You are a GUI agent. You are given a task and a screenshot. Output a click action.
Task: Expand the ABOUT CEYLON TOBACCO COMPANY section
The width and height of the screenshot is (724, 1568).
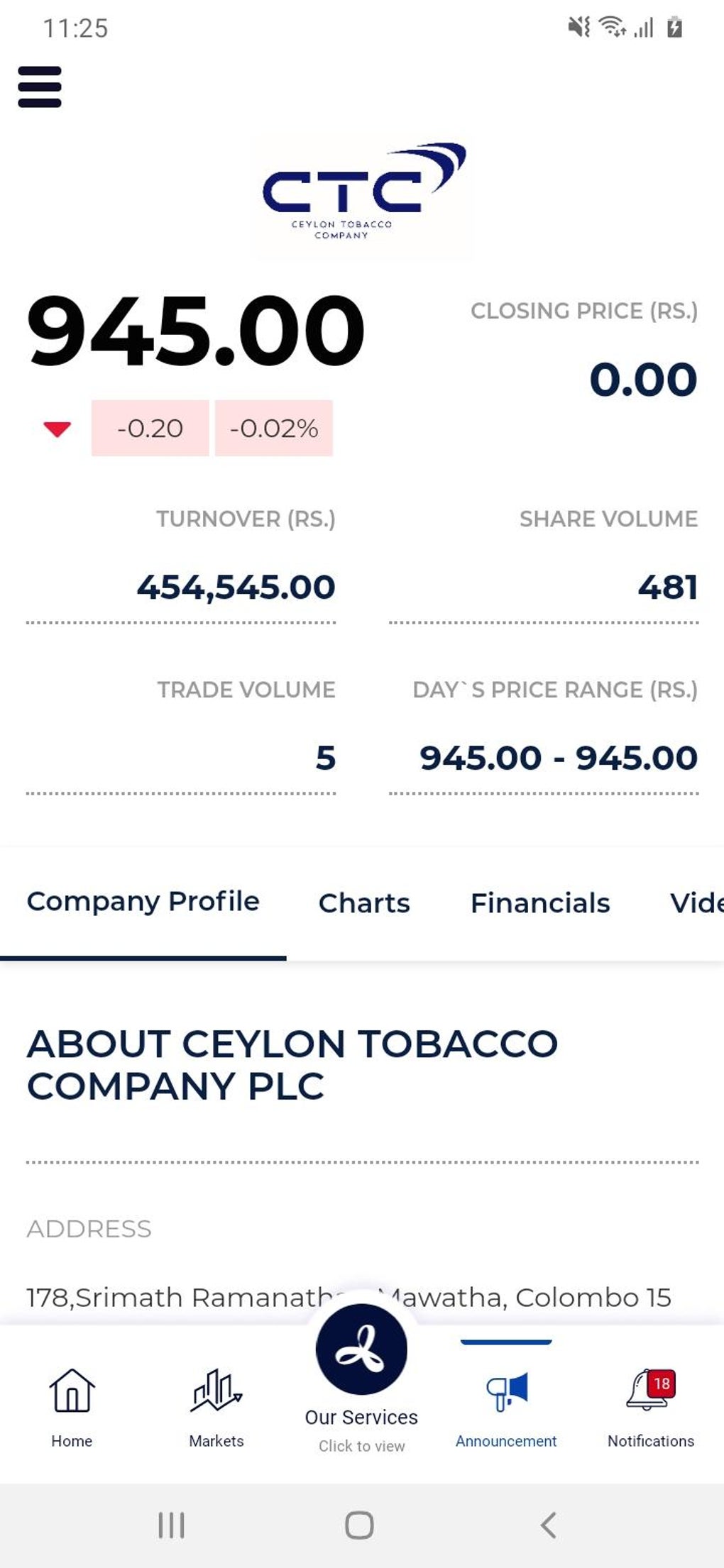click(x=292, y=1062)
